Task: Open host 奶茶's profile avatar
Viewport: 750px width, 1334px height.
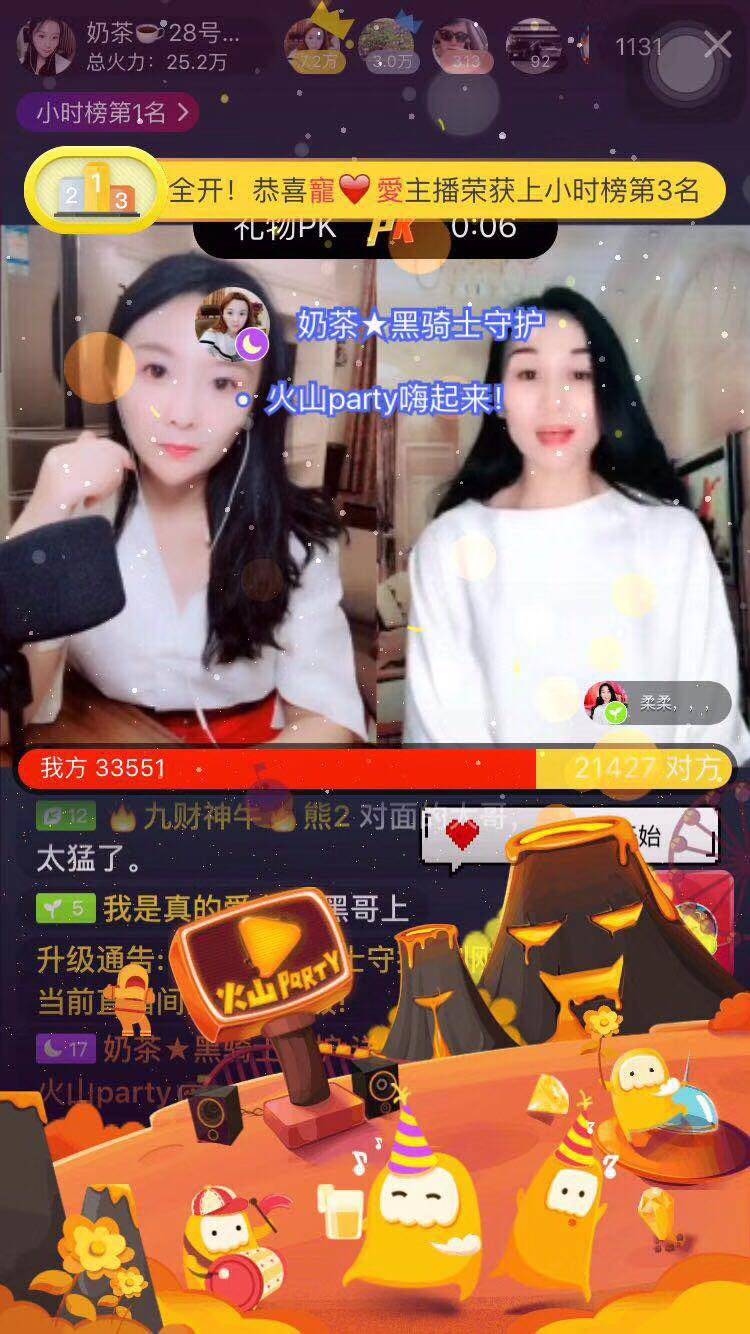Action: [x=46, y=46]
